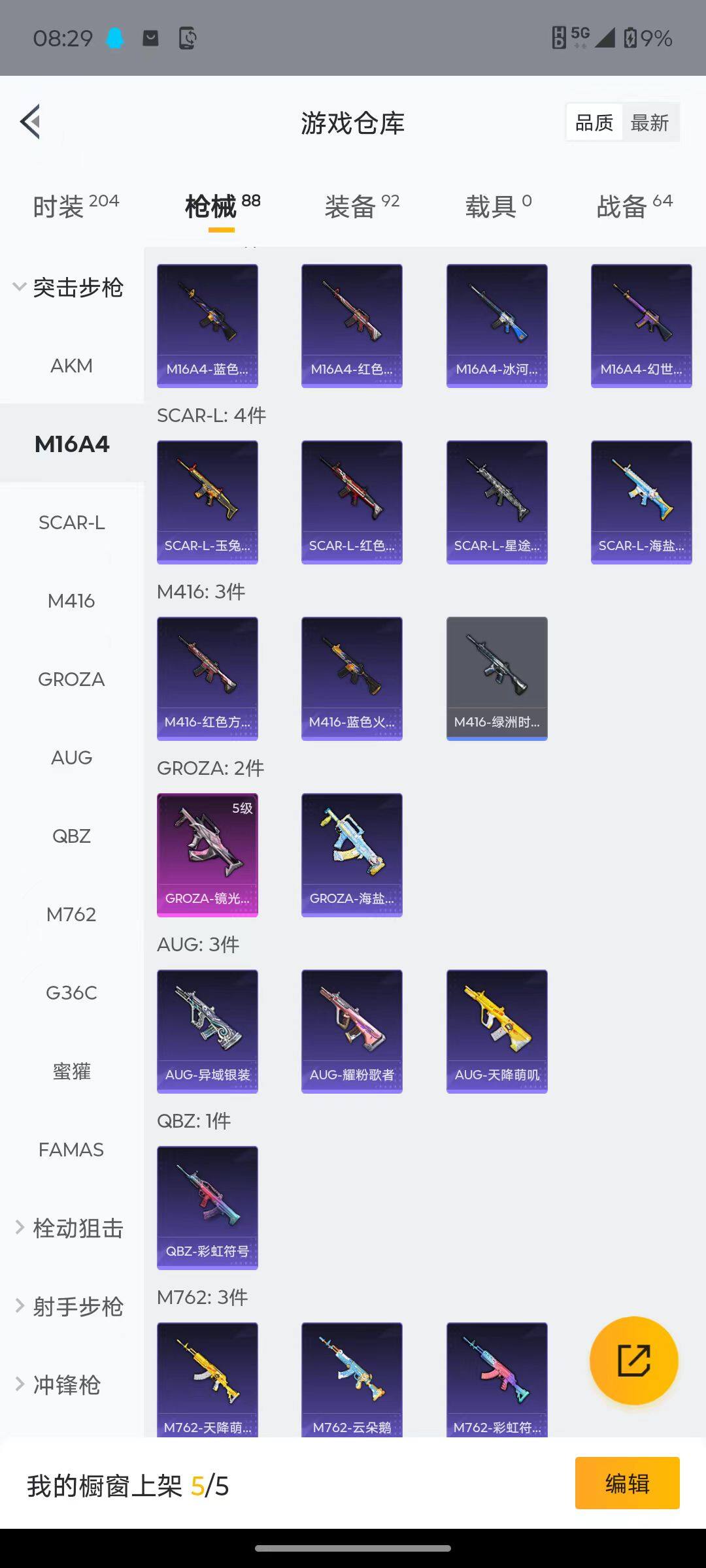
Task: Open the AUG-天降萌叽 skin
Action: coord(497,1031)
